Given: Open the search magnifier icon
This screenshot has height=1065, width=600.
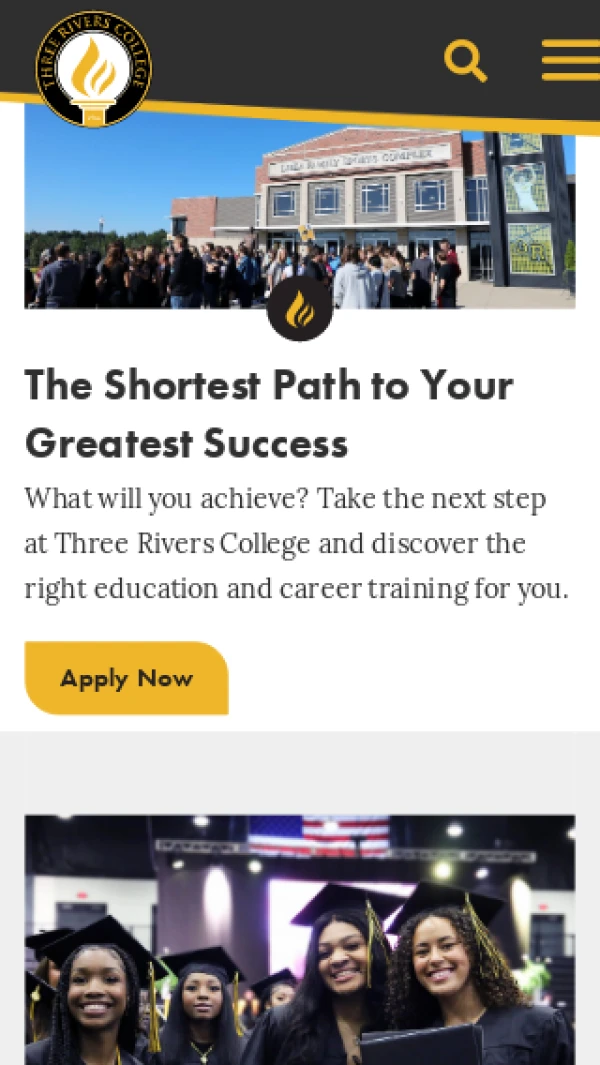Looking at the screenshot, I should pos(465,61).
